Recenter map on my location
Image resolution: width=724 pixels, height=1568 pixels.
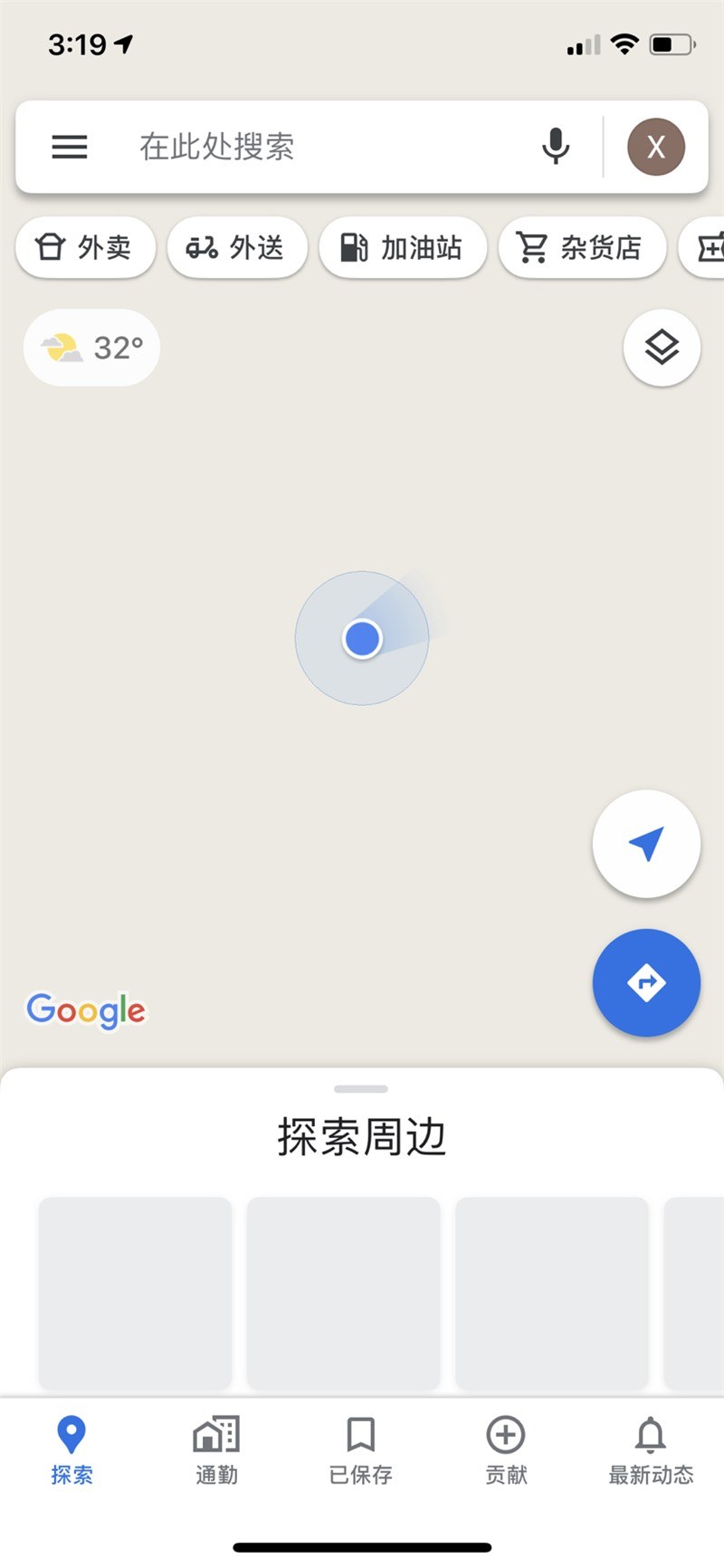pos(646,844)
